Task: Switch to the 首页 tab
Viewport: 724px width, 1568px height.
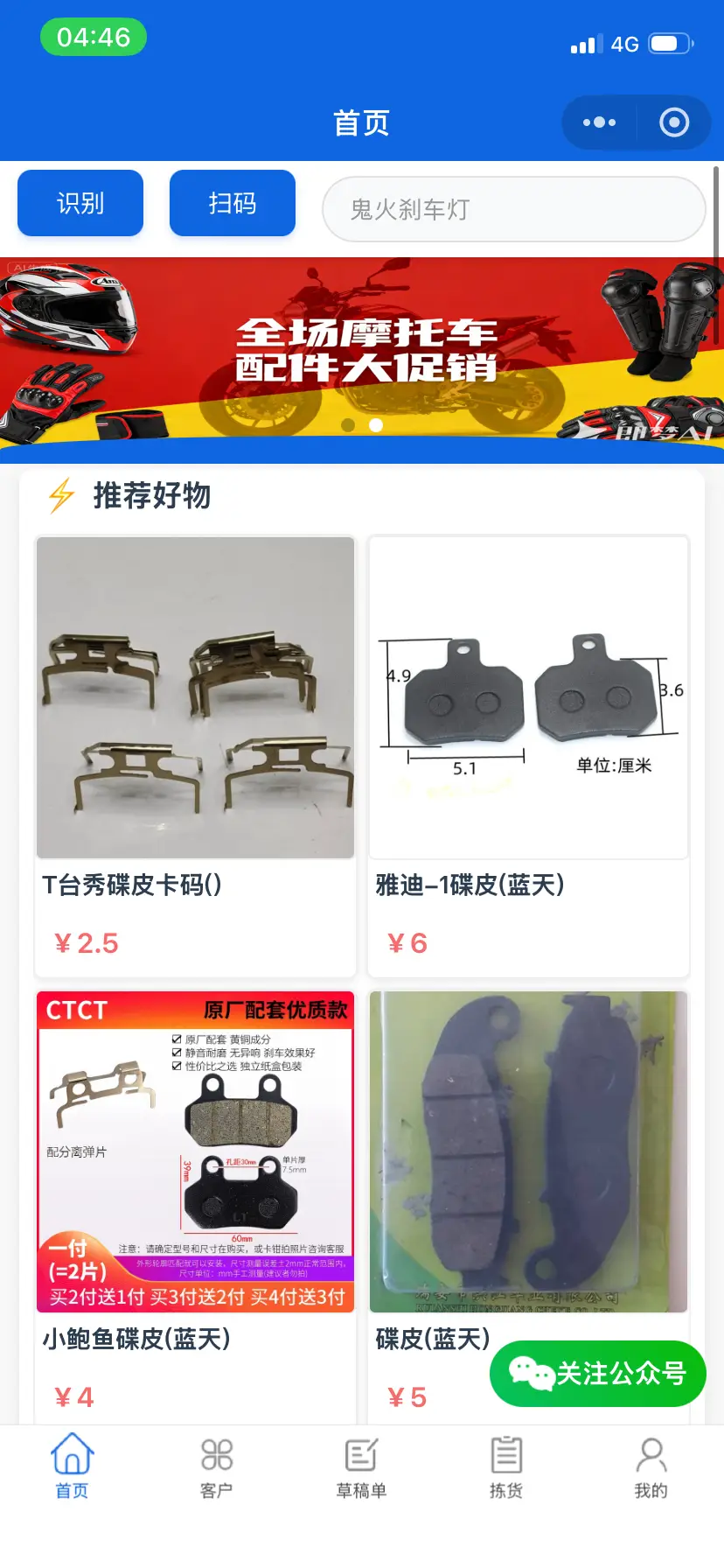Action: [x=73, y=1466]
